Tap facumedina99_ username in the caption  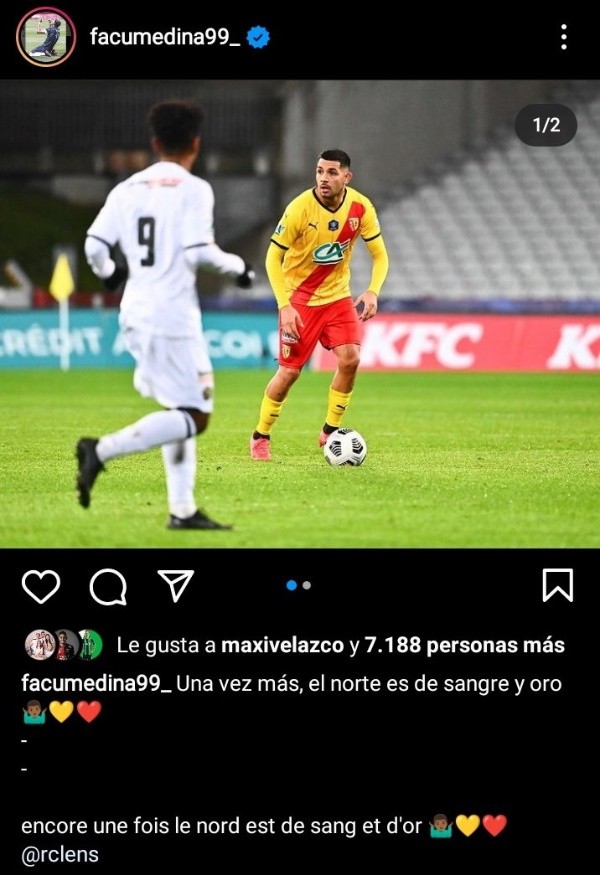pyautogui.click(x=96, y=685)
